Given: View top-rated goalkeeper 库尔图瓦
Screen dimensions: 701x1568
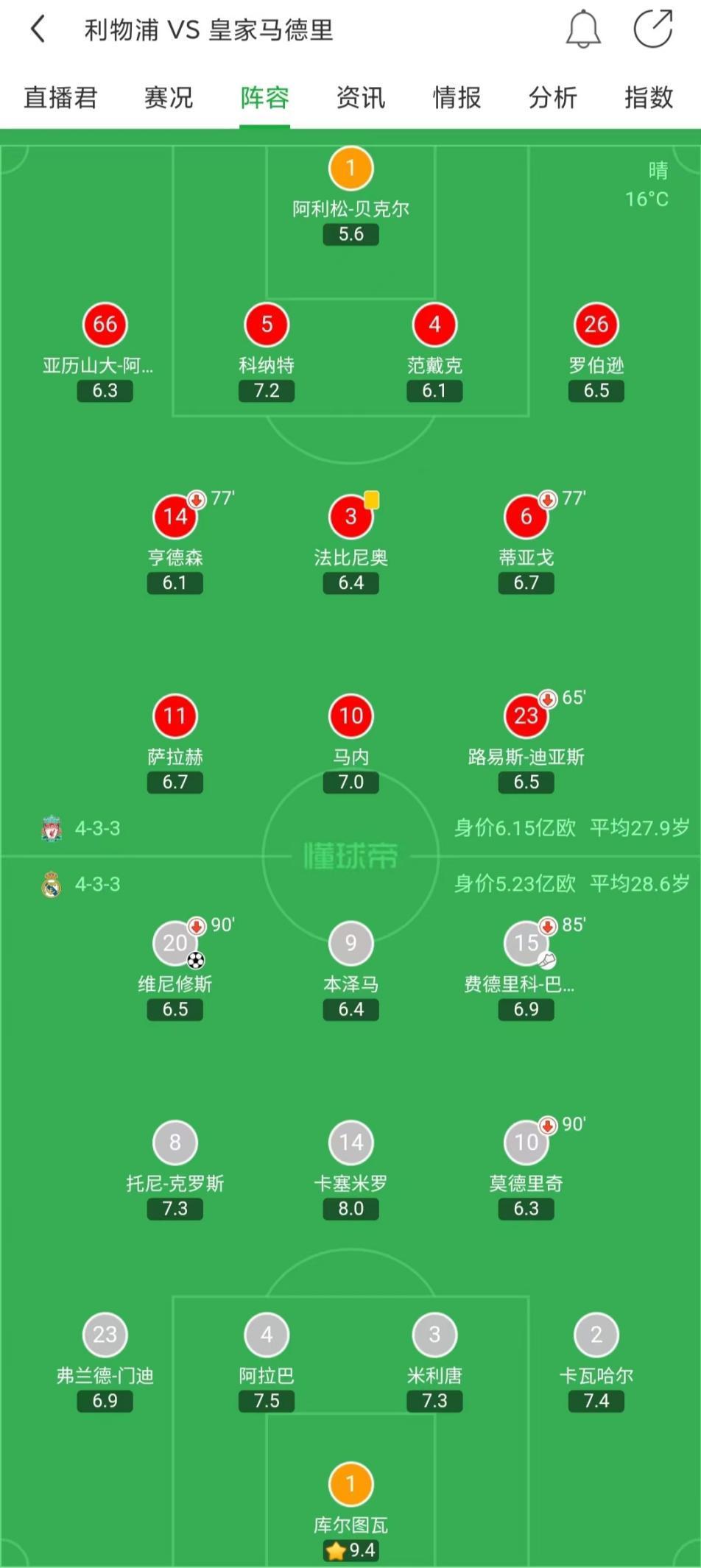Looking at the screenshot, I should coord(350,1485).
